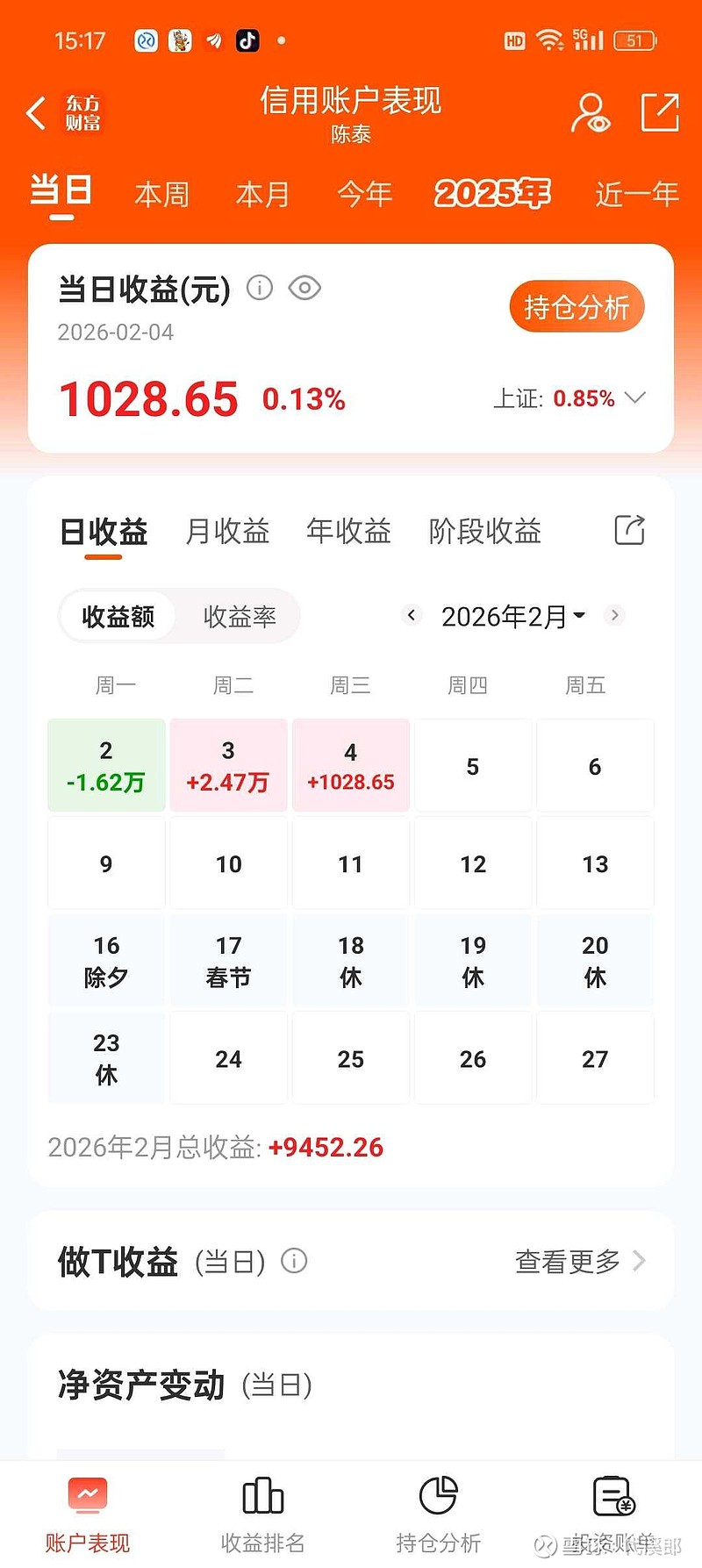The width and height of the screenshot is (702, 1568).
Task: Switch to the 本周 tab
Action: coord(161,194)
